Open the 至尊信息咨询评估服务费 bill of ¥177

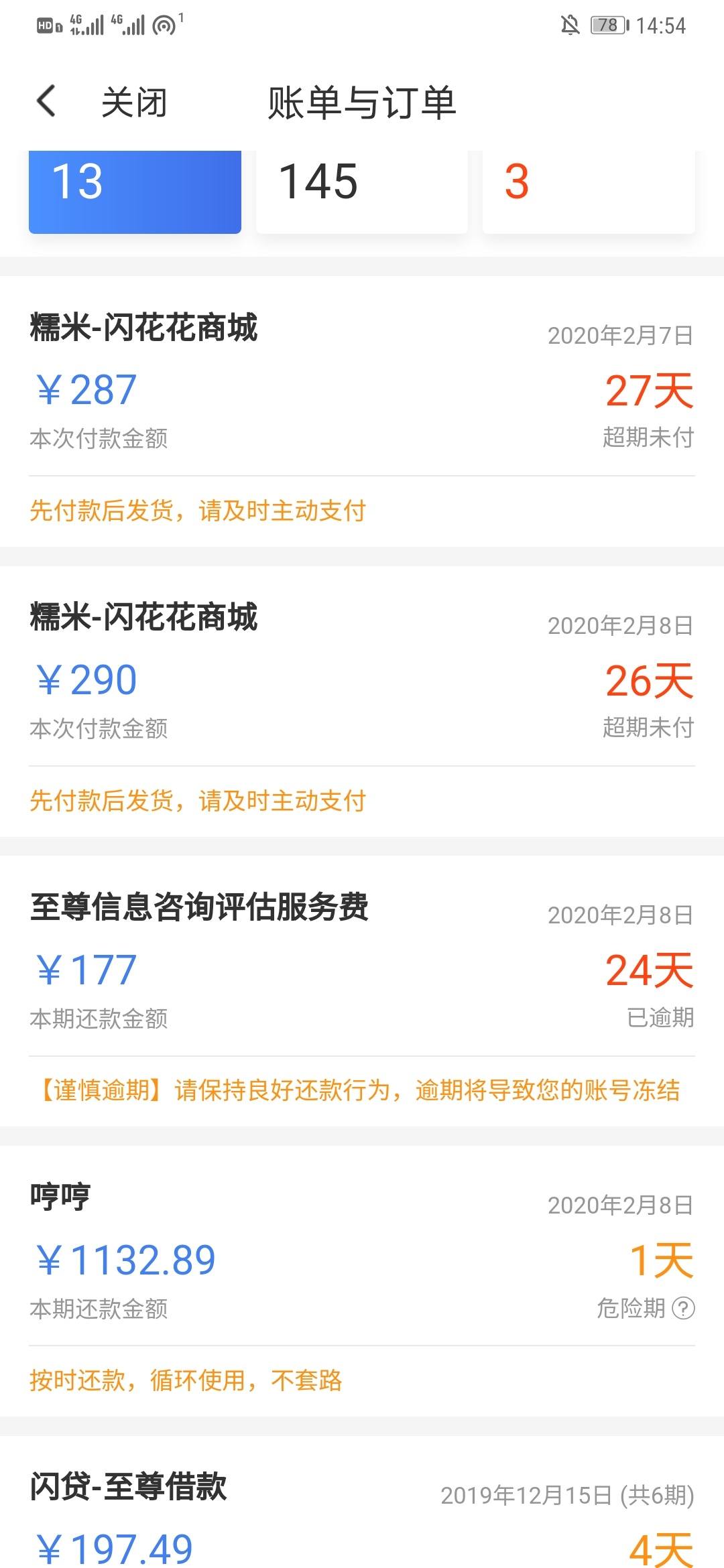tap(362, 991)
